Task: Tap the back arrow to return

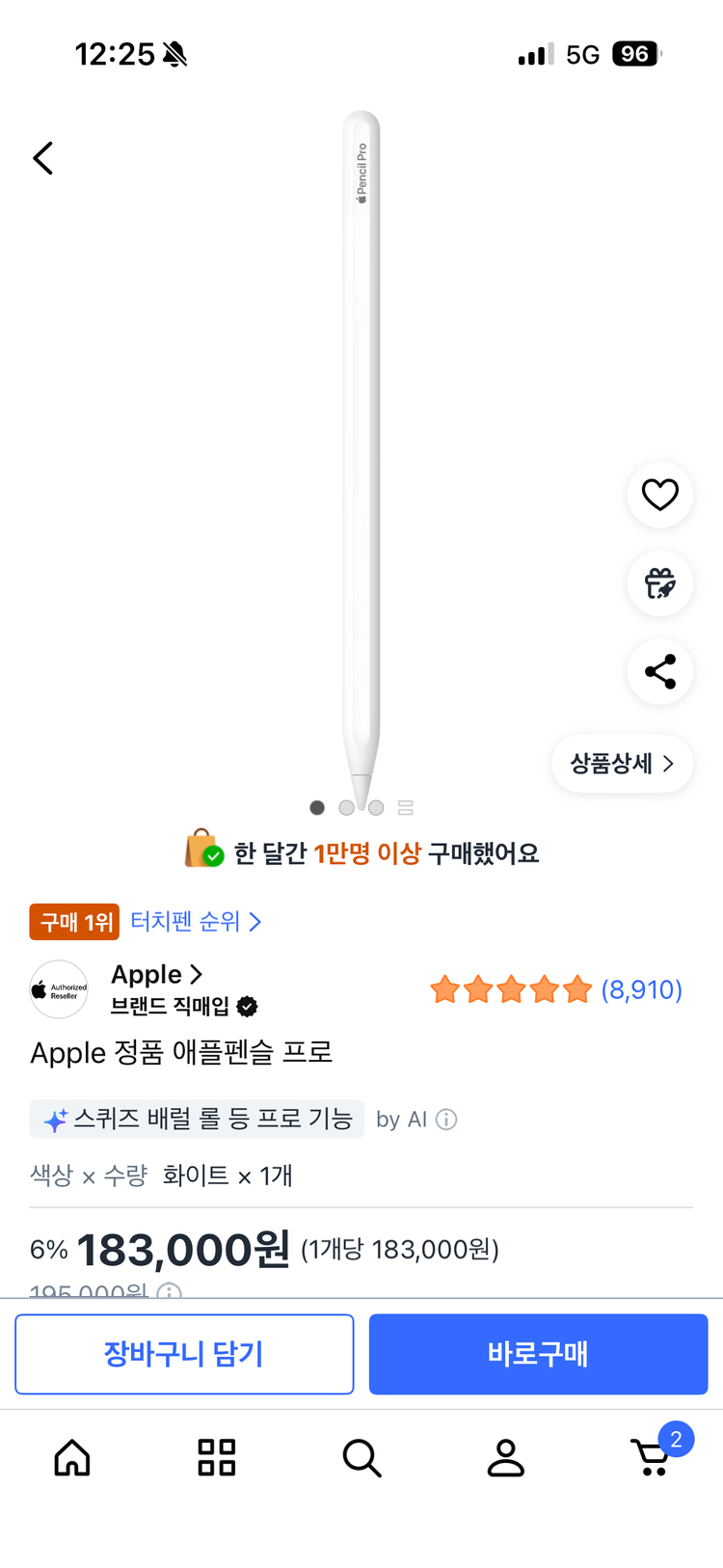Action: [42, 157]
